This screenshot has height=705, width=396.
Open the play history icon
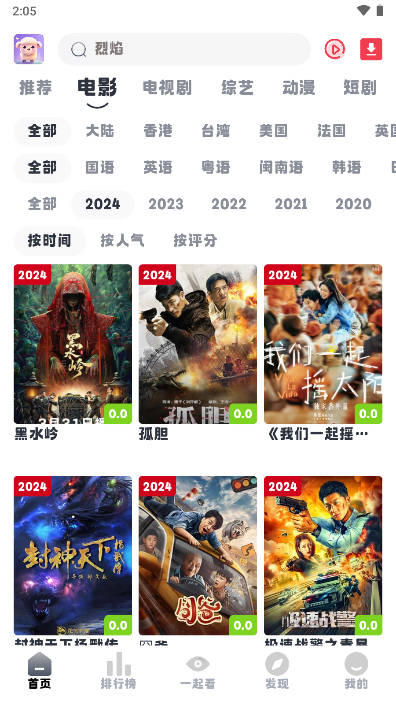tap(335, 49)
